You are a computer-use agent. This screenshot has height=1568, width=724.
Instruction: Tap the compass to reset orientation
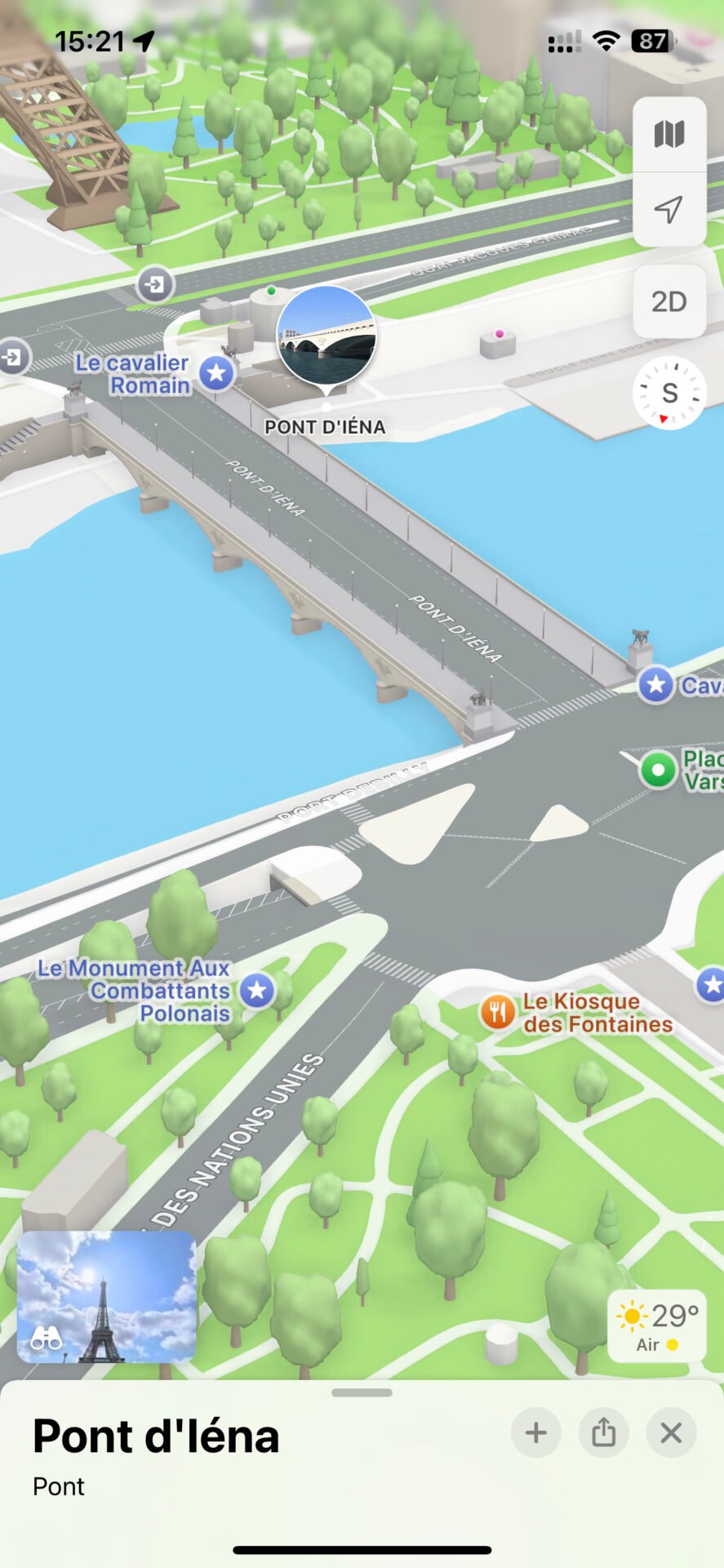click(669, 394)
